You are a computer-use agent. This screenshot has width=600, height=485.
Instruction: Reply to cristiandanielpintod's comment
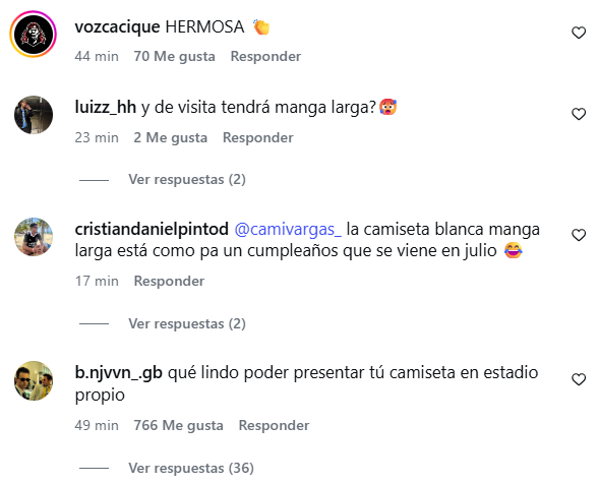coord(168,281)
